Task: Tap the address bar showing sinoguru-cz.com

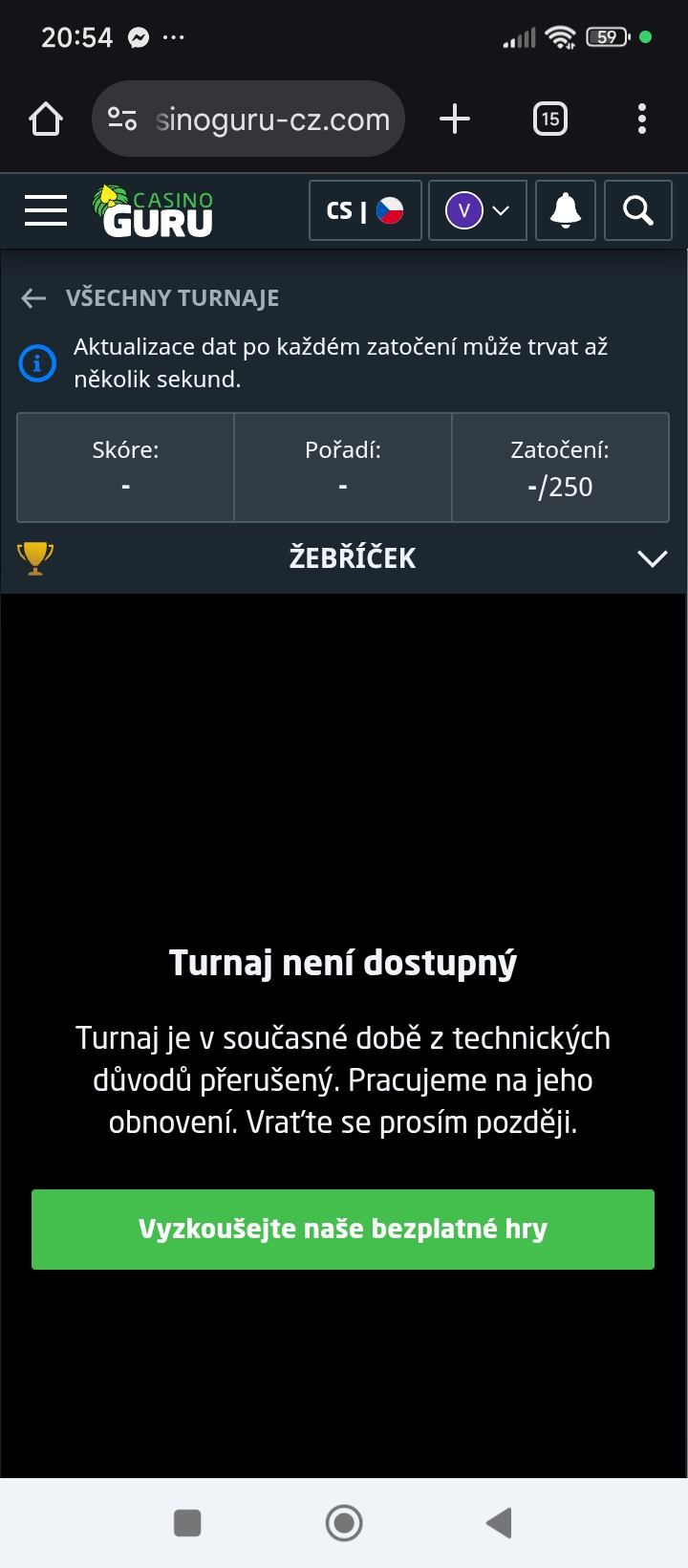Action: click(271, 120)
